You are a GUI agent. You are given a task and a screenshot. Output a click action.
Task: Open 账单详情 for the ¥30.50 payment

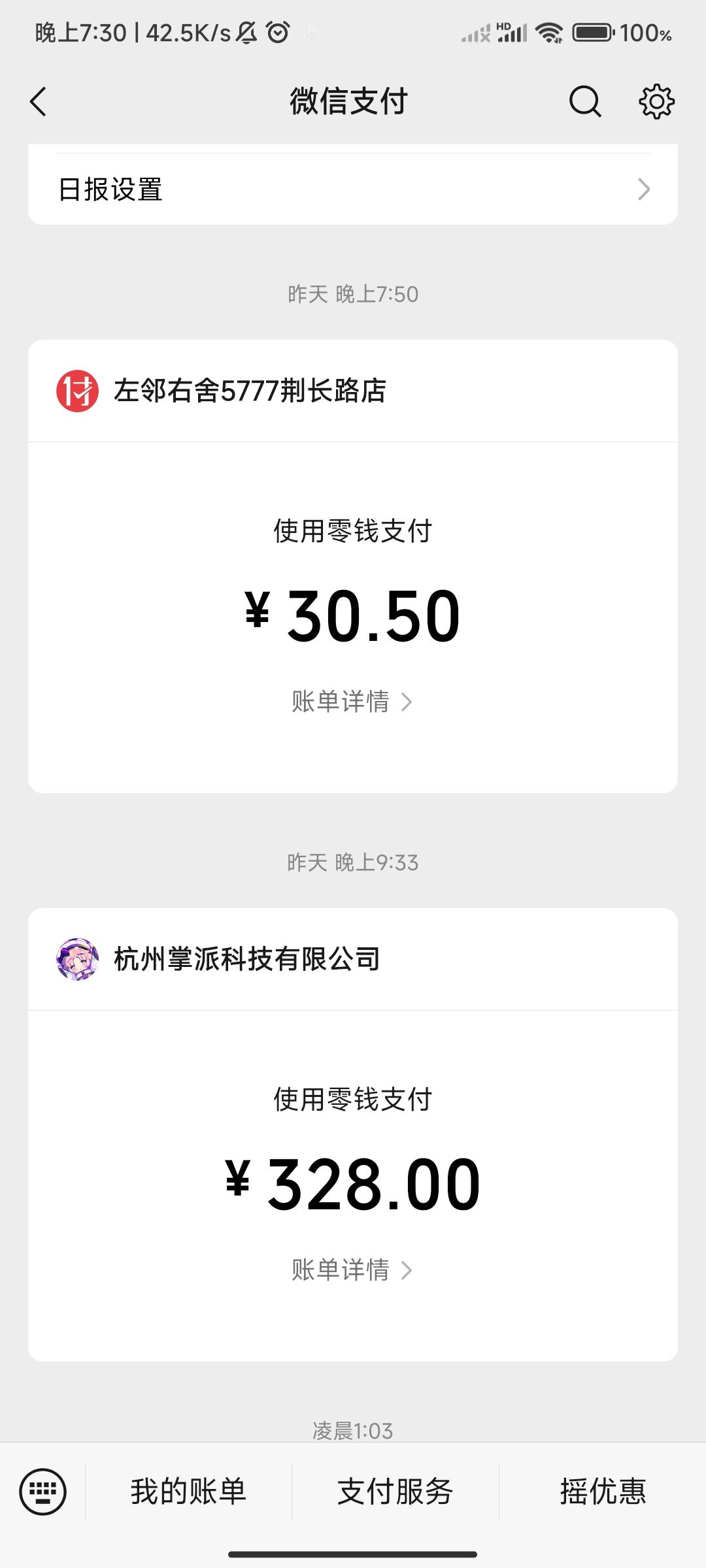352,702
